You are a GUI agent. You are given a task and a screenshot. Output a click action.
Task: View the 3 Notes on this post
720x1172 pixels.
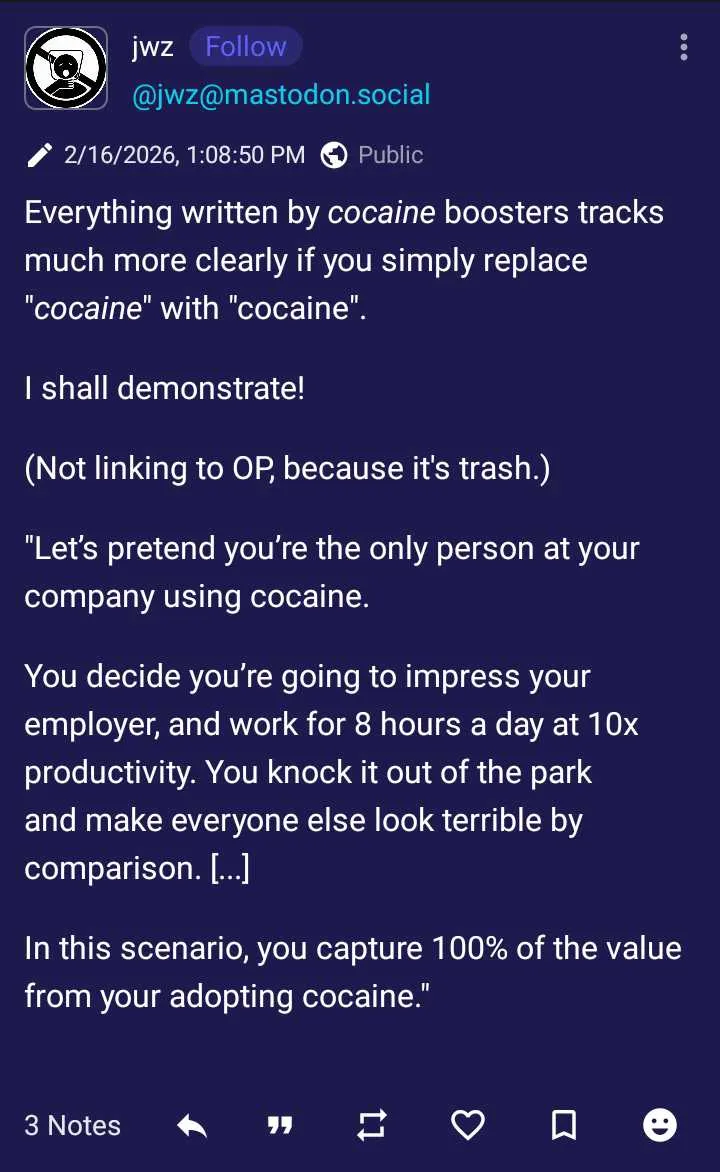coord(72,1125)
